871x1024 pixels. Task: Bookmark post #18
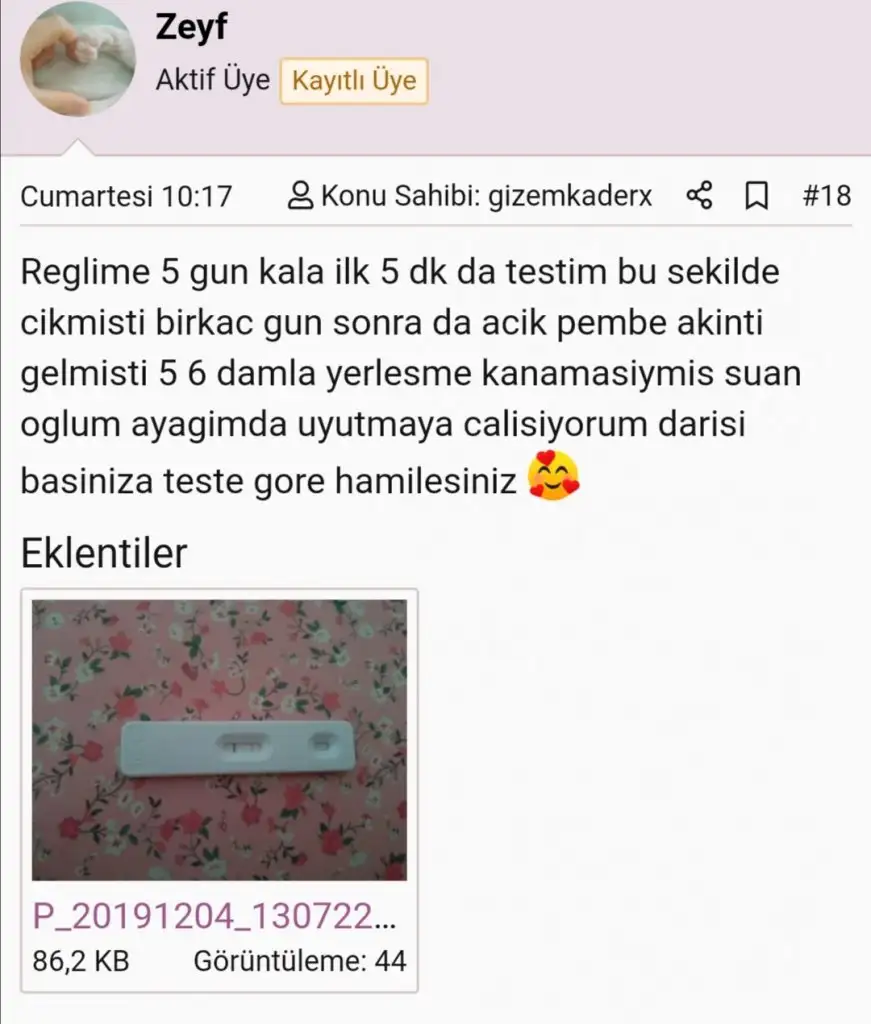click(757, 195)
